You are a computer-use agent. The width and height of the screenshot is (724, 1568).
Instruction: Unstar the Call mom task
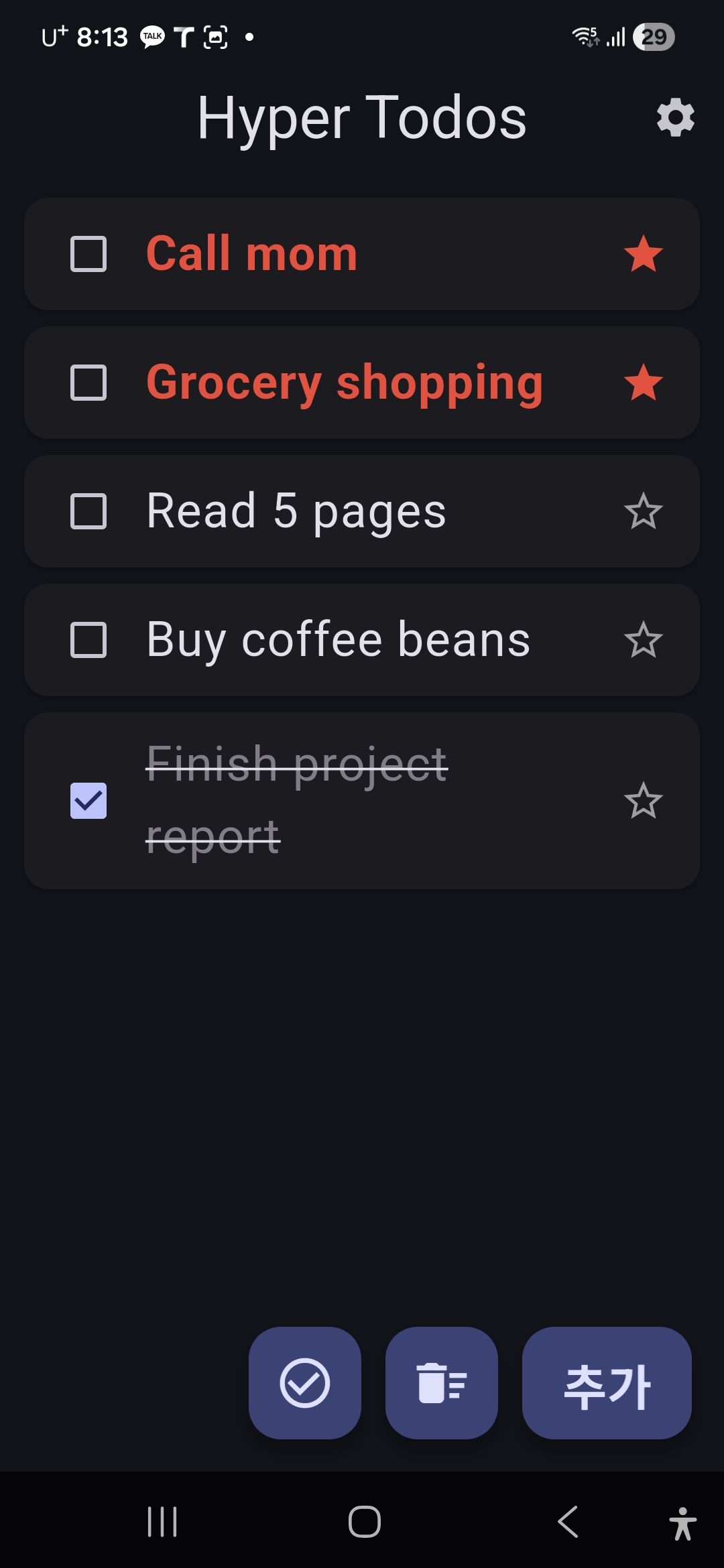pyautogui.click(x=643, y=254)
